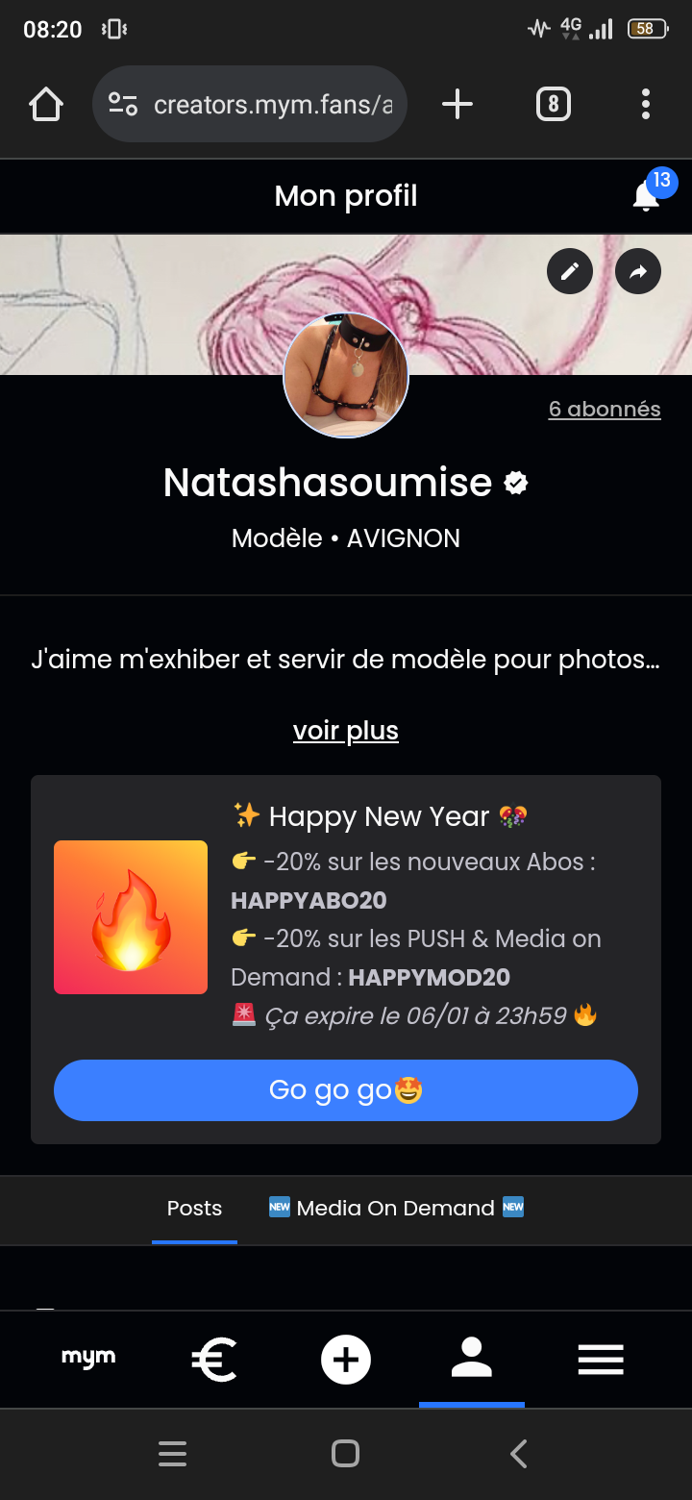Show the 8 open browser tabs
The height and width of the screenshot is (1500, 692).
[x=553, y=104]
